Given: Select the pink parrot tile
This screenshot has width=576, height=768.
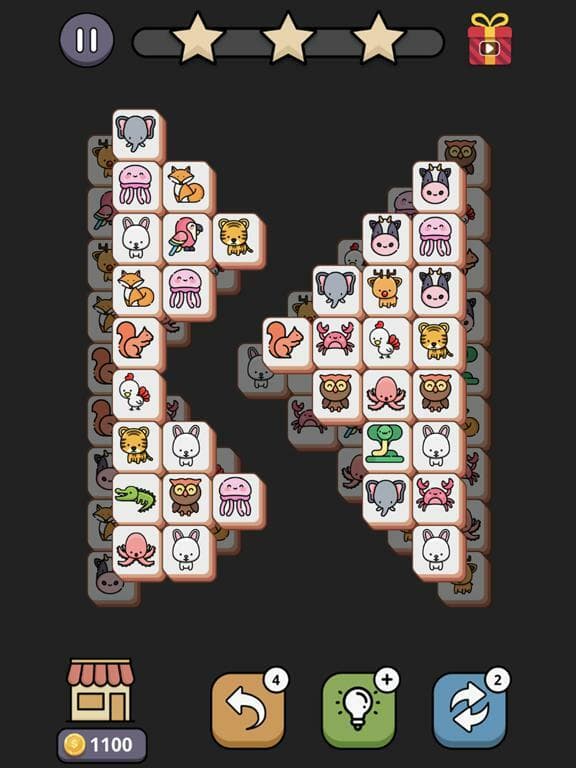Looking at the screenshot, I should pos(186,238).
